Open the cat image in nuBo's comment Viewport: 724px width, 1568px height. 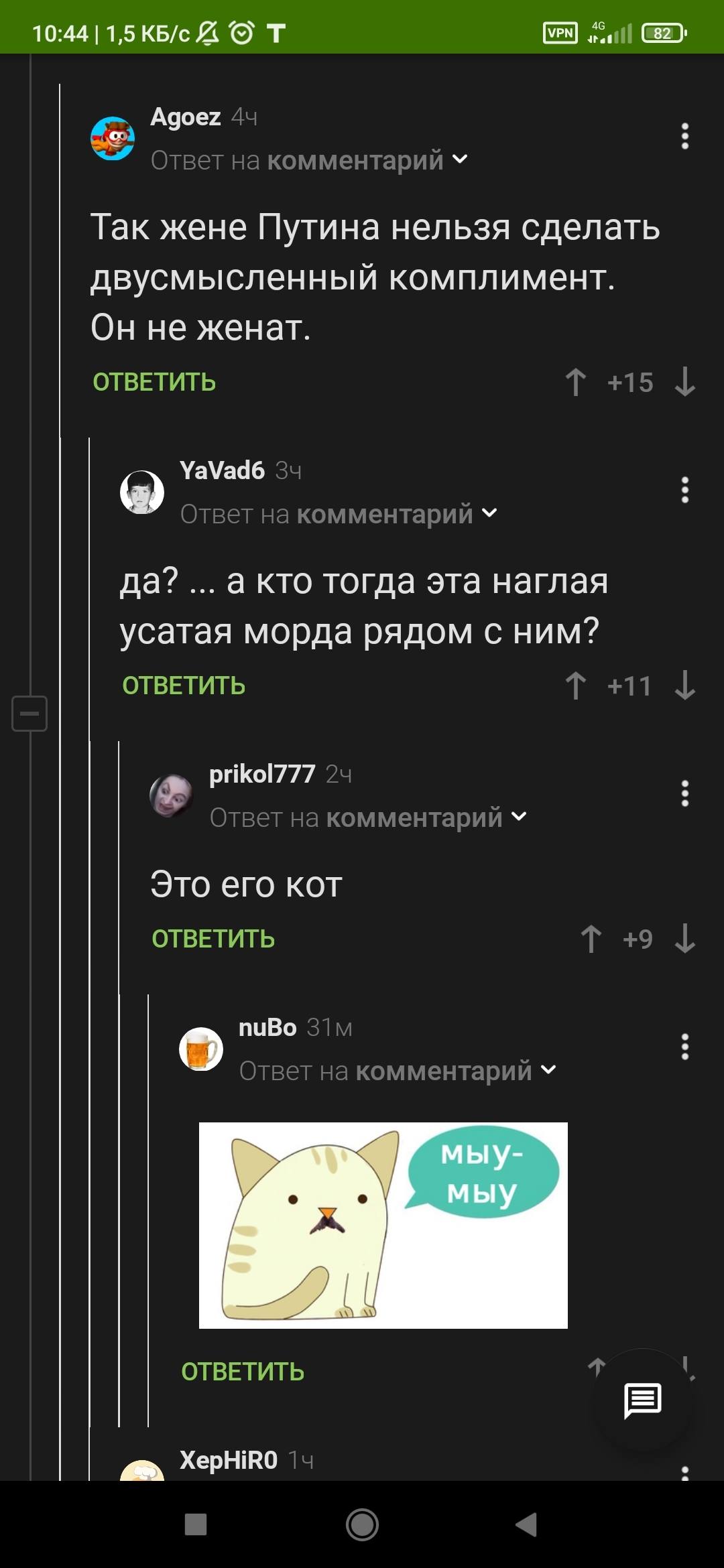383,1225
